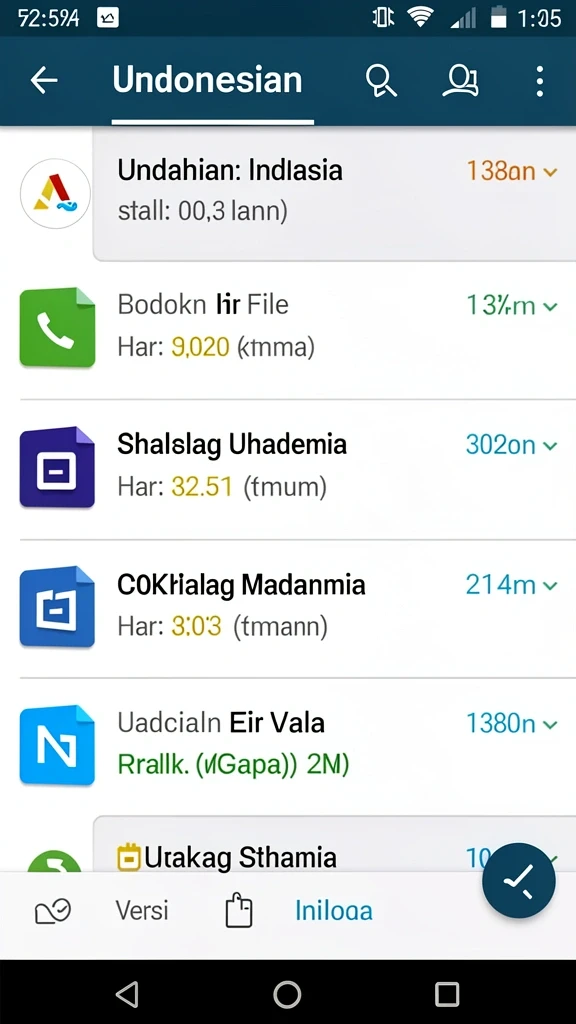
Task: Tap the person search icon in the app bar
Action: [461, 81]
